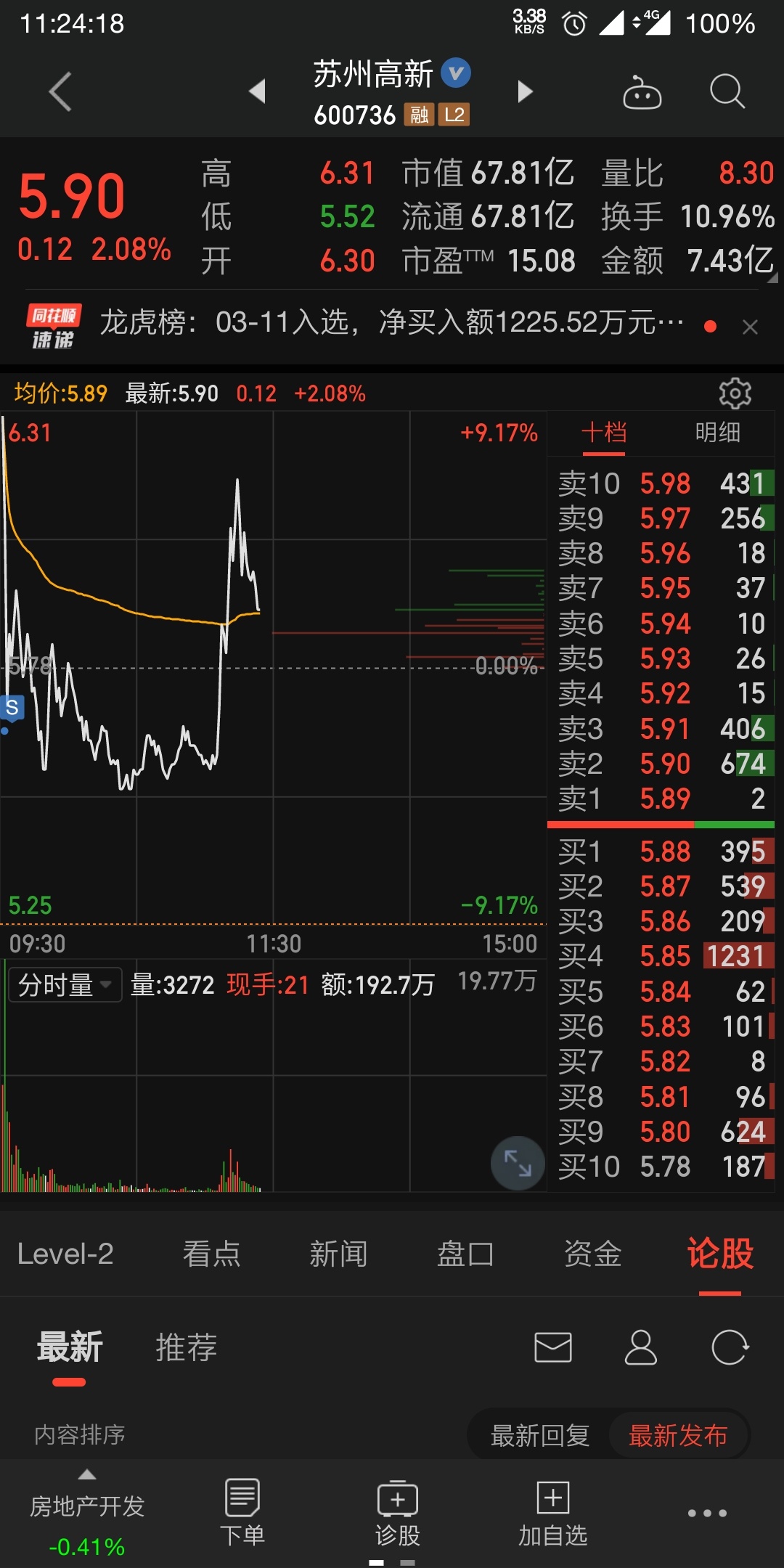
Task: Sort posts by 最新回复
Action: coord(539,1435)
